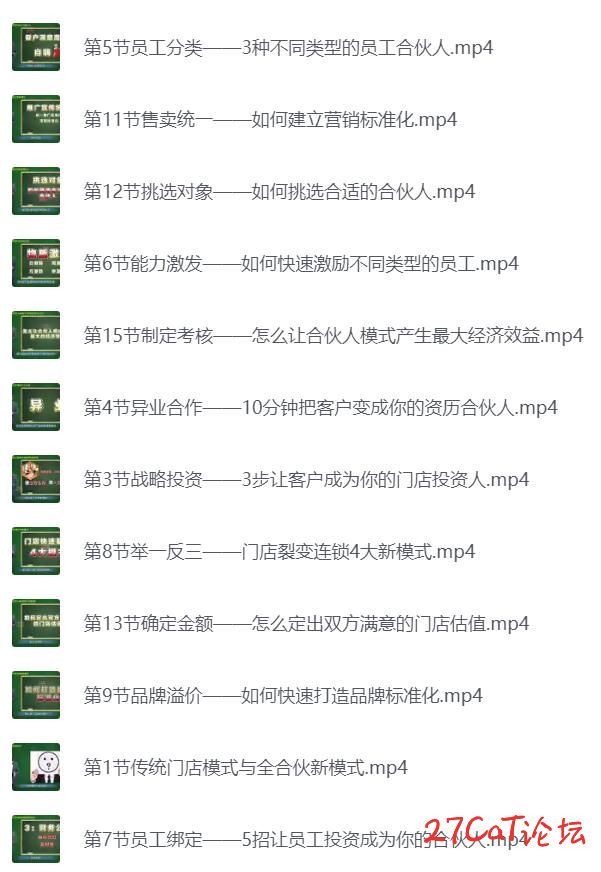
Task: Select the 第12节挑选对象 video
Action: pos(279,191)
